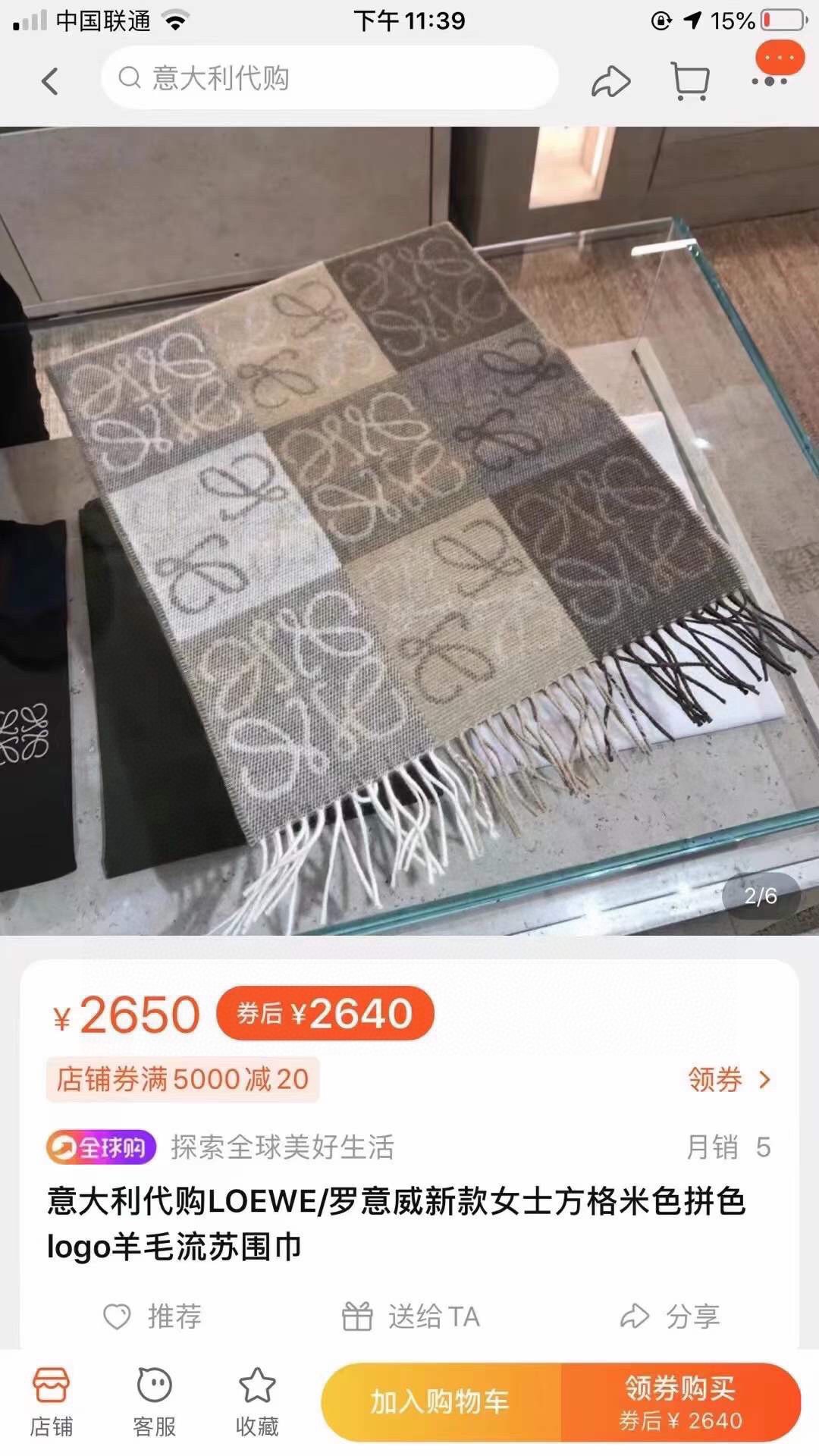Viewport: 819px width, 1456px height.
Task: Tap the 店铺券满5000减20 coupon tag
Action: pyautogui.click(x=183, y=1079)
